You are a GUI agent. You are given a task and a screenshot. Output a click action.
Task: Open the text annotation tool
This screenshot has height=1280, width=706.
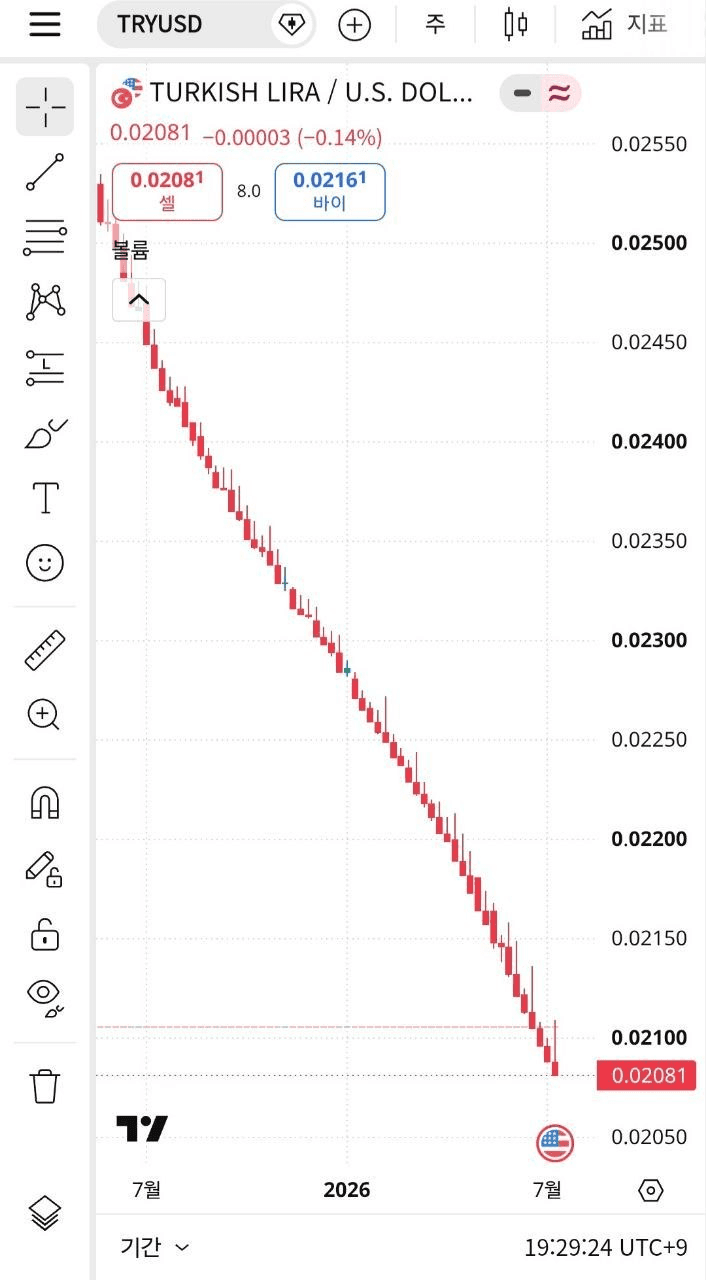pyautogui.click(x=45, y=497)
